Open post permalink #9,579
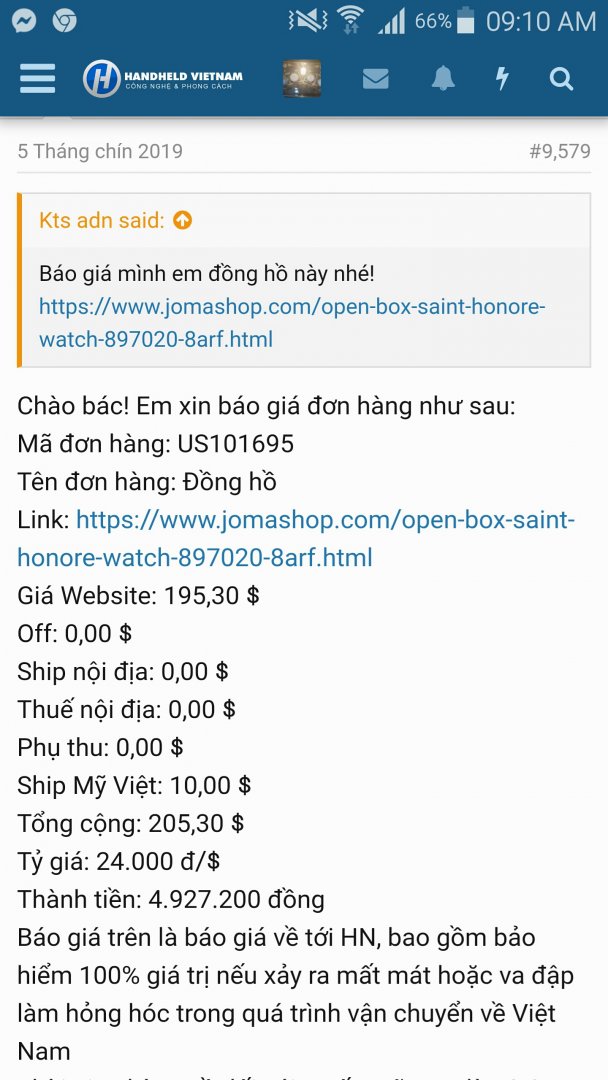 click(x=559, y=152)
